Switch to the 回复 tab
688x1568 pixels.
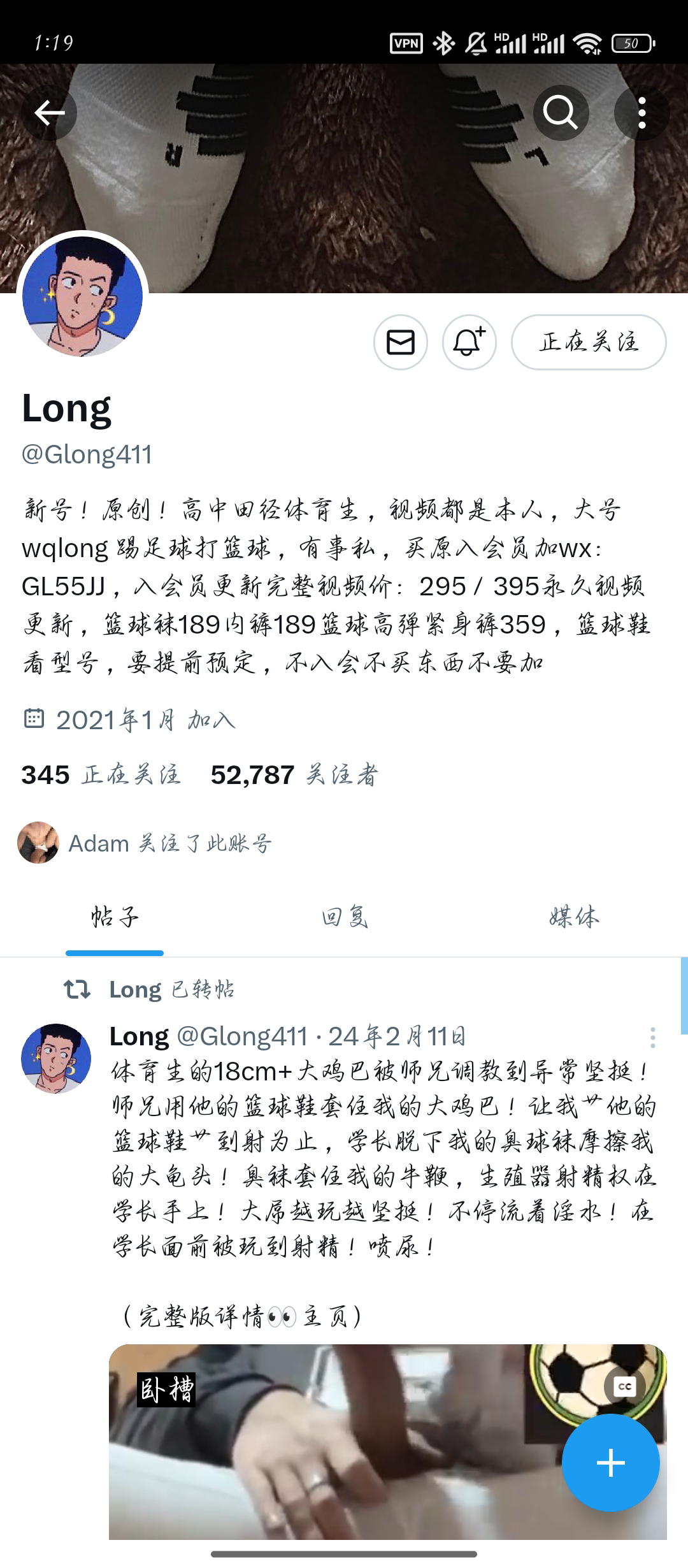click(x=344, y=918)
